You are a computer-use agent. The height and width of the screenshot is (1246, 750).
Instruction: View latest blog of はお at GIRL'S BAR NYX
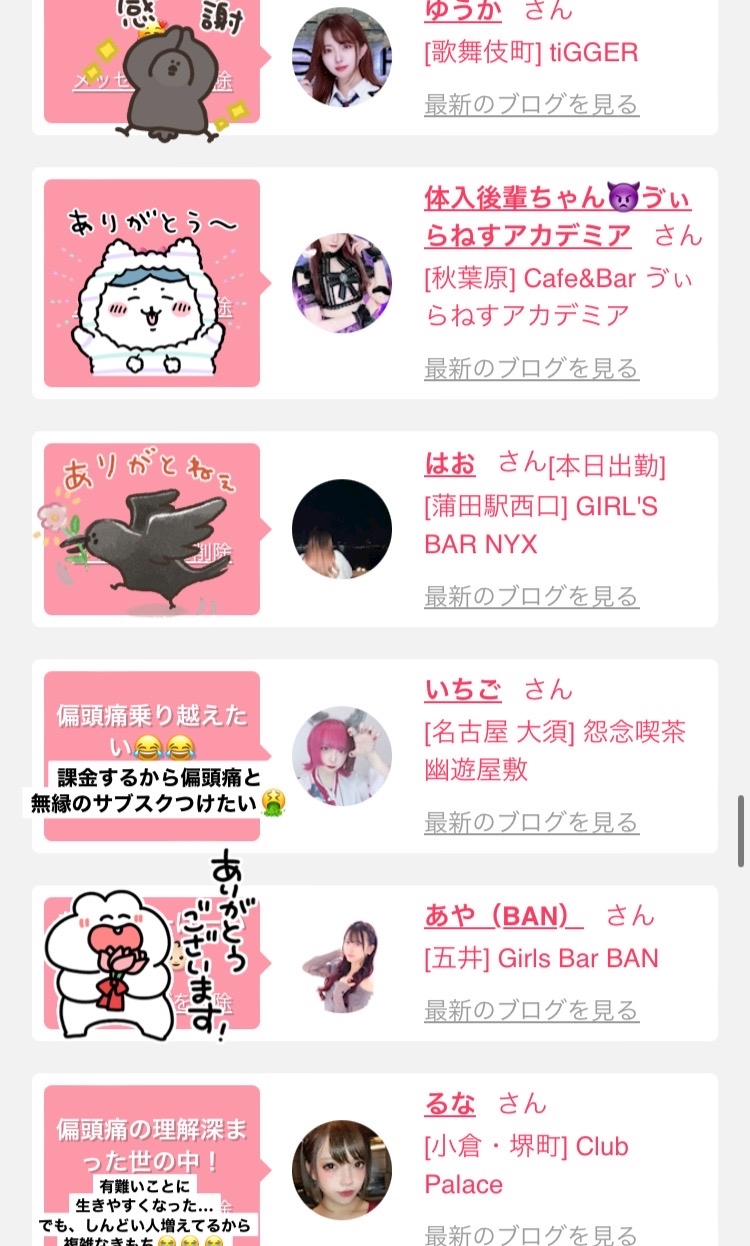[x=531, y=596]
